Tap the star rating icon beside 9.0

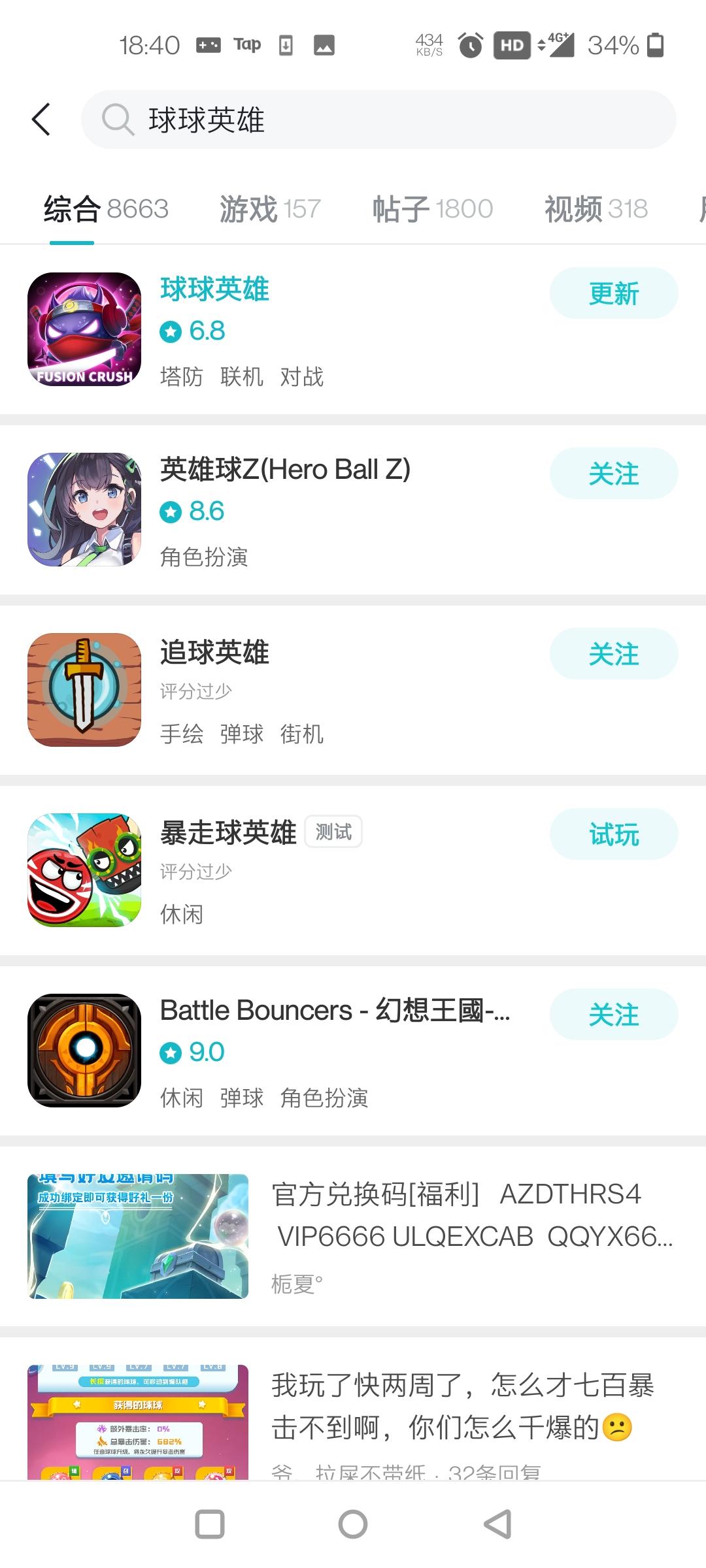(x=171, y=1052)
